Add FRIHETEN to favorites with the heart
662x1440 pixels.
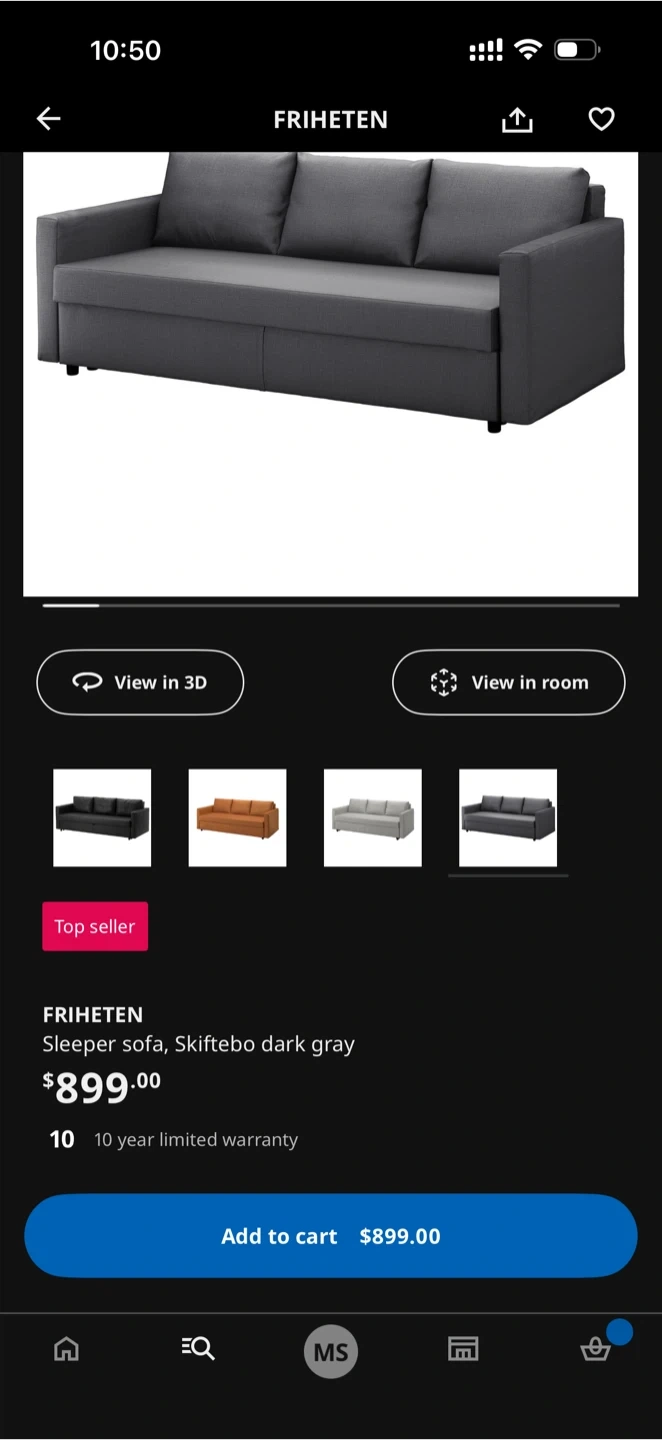[x=601, y=120]
